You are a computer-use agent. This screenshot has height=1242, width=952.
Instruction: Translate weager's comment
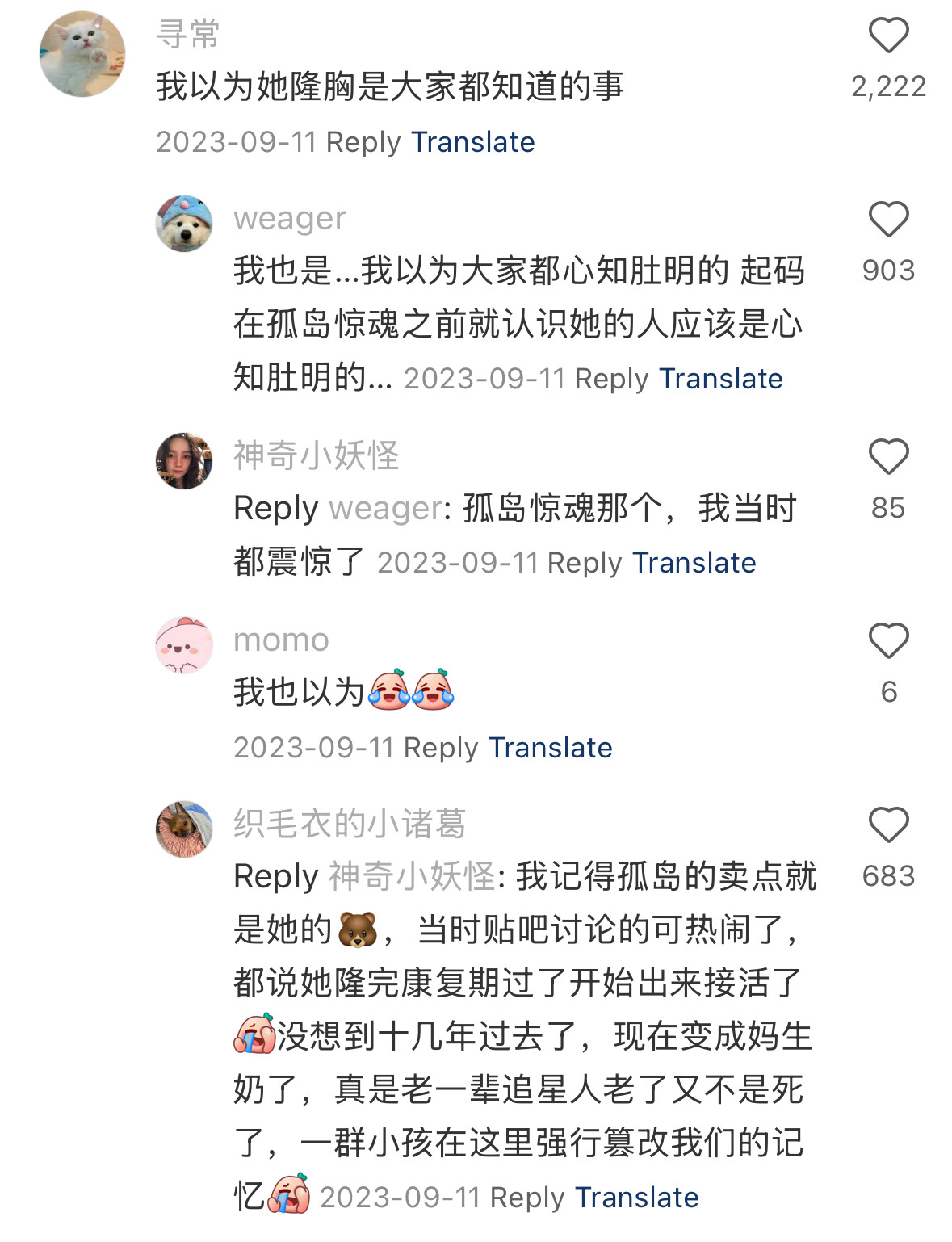pos(720,379)
